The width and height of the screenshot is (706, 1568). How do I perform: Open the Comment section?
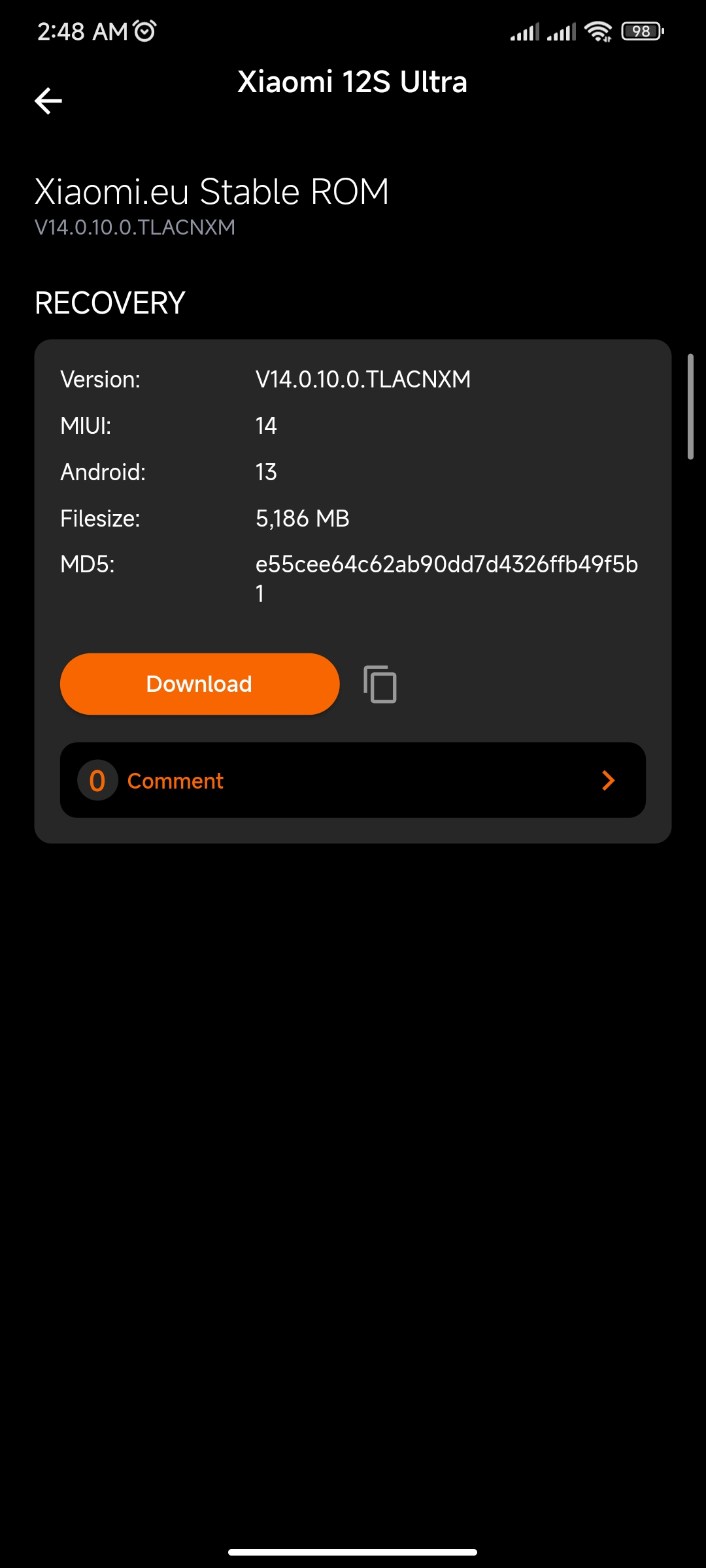pyautogui.click(x=353, y=780)
